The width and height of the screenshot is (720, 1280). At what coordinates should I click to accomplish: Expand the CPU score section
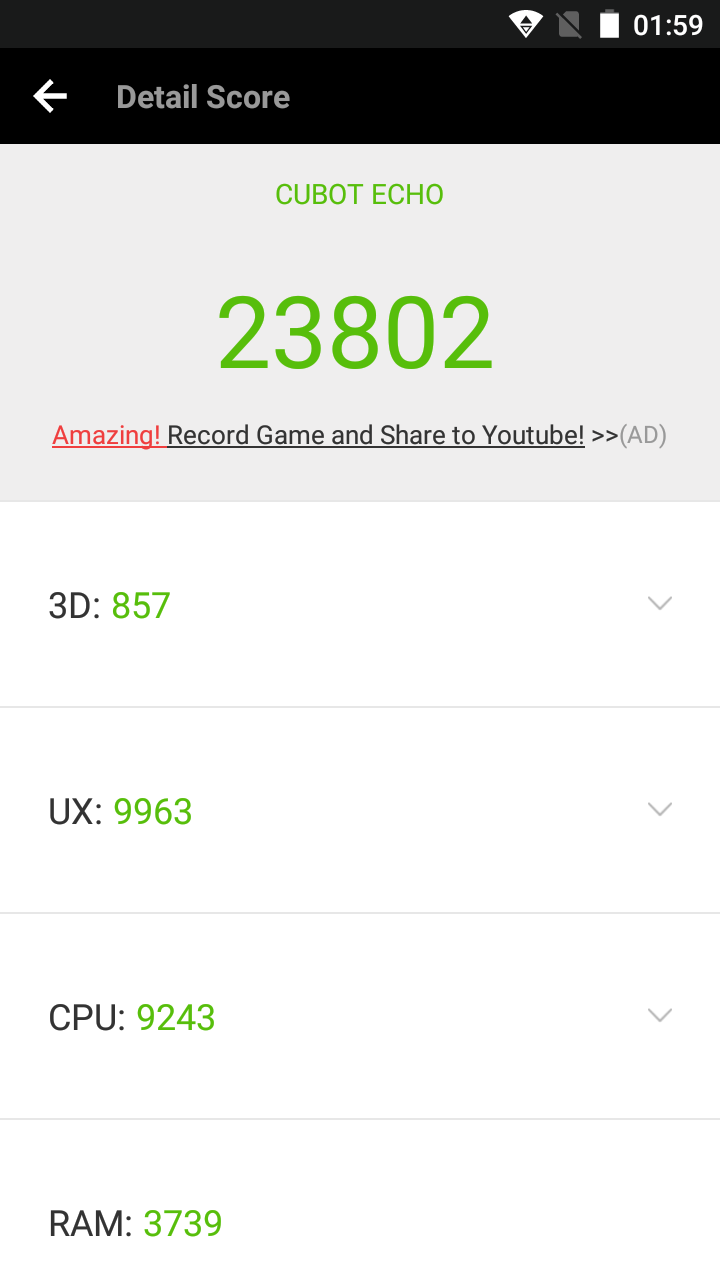pos(659,1016)
